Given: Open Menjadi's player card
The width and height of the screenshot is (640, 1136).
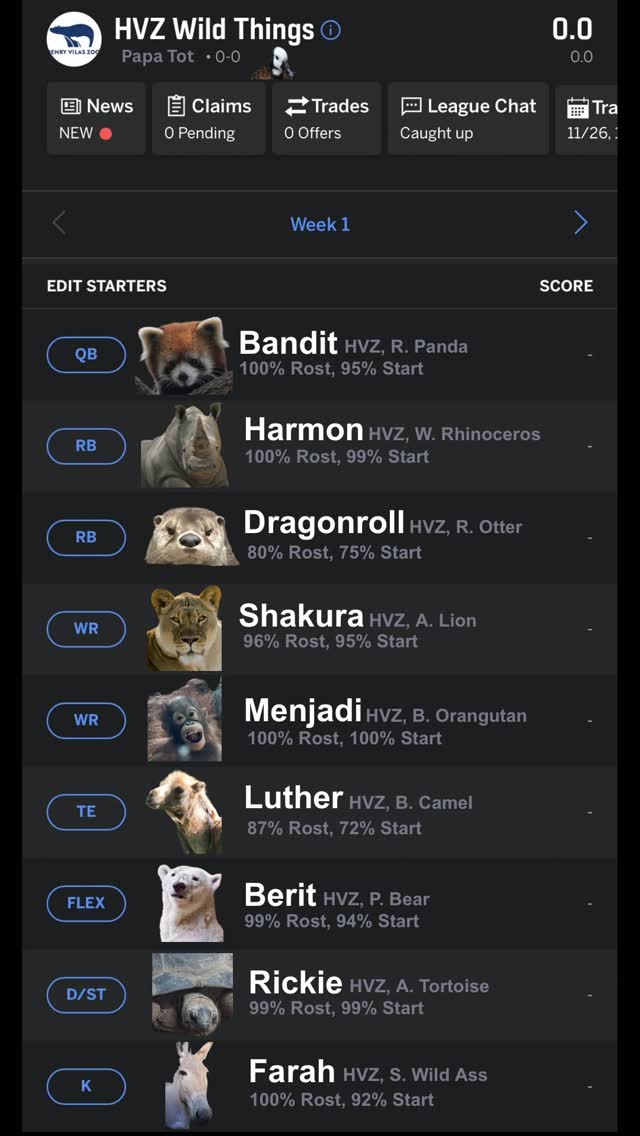Looking at the screenshot, I should click(303, 711).
